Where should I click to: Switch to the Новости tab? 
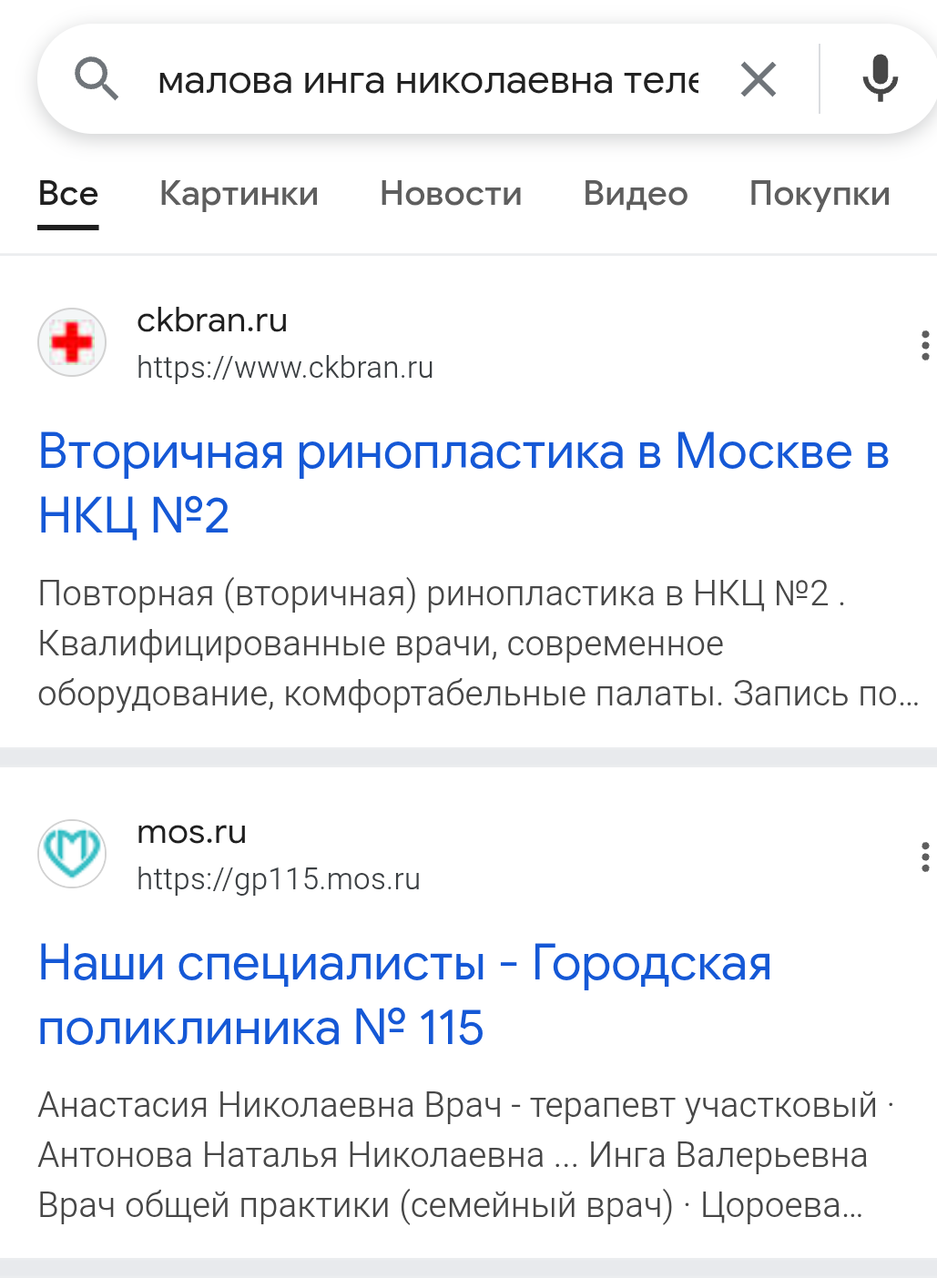tap(451, 194)
